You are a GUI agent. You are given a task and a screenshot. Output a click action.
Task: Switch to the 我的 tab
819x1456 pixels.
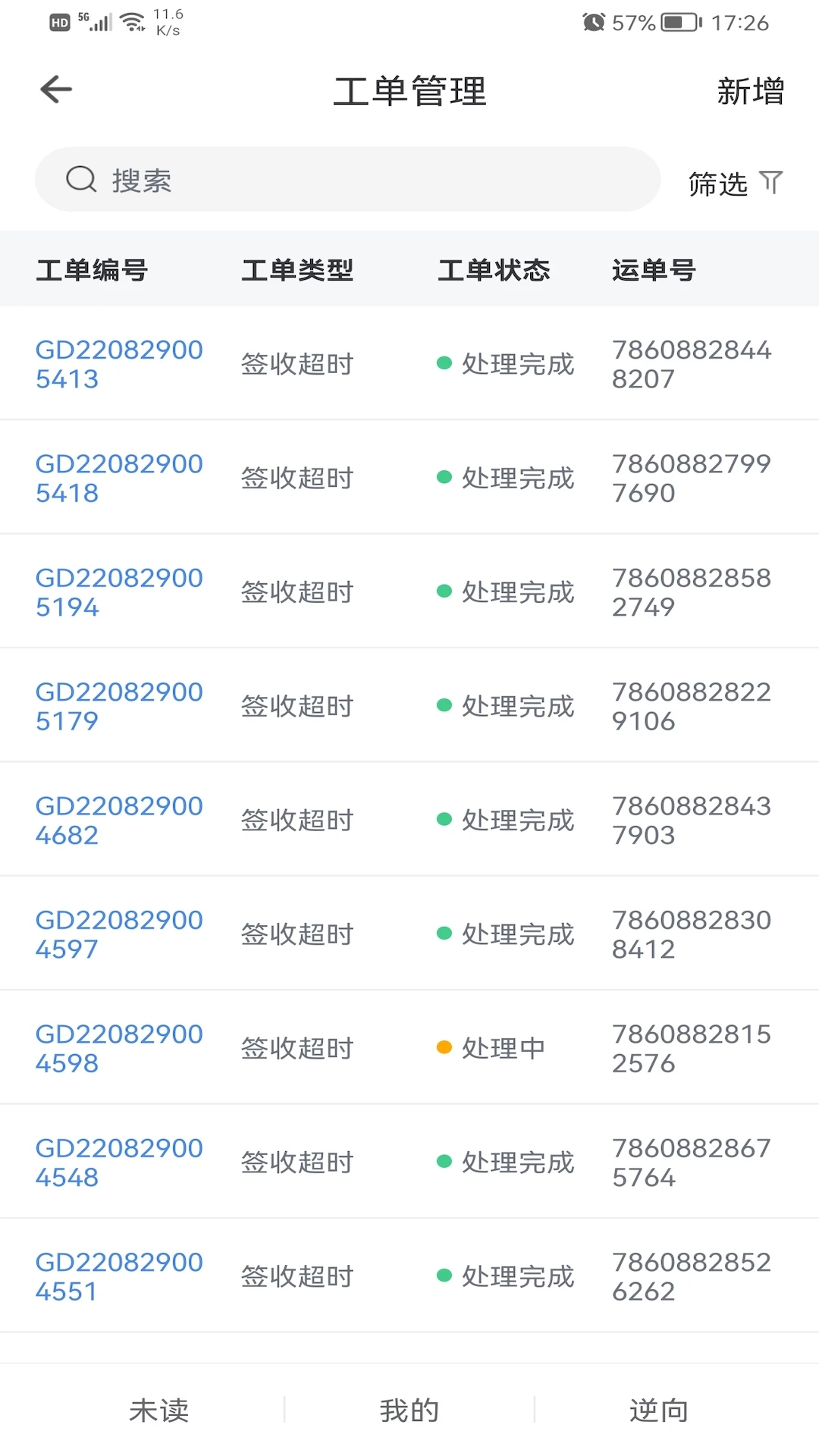[x=409, y=1410]
